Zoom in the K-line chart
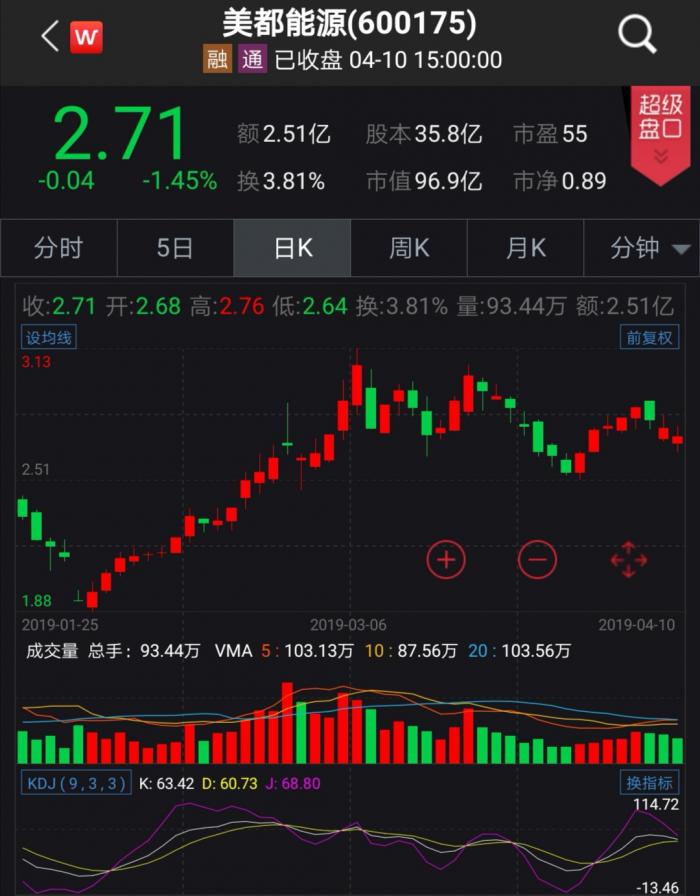 click(x=446, y=559)
